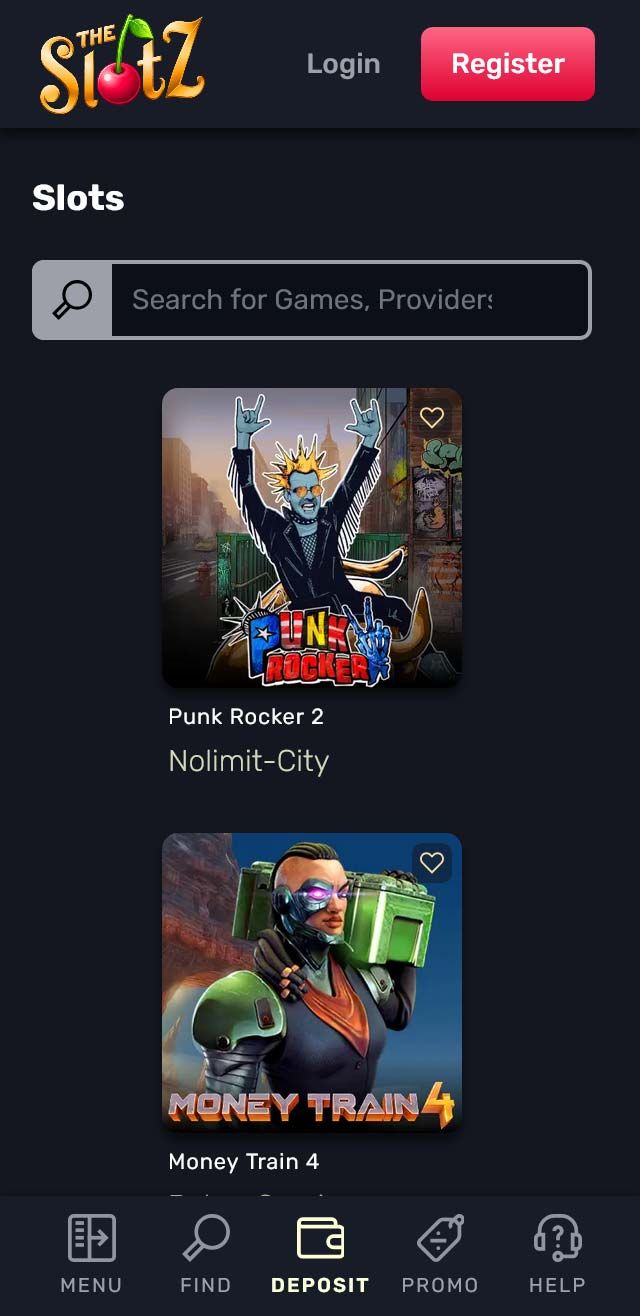Focus the games and providers search field

pyautogui.click(x=350, y=300)
